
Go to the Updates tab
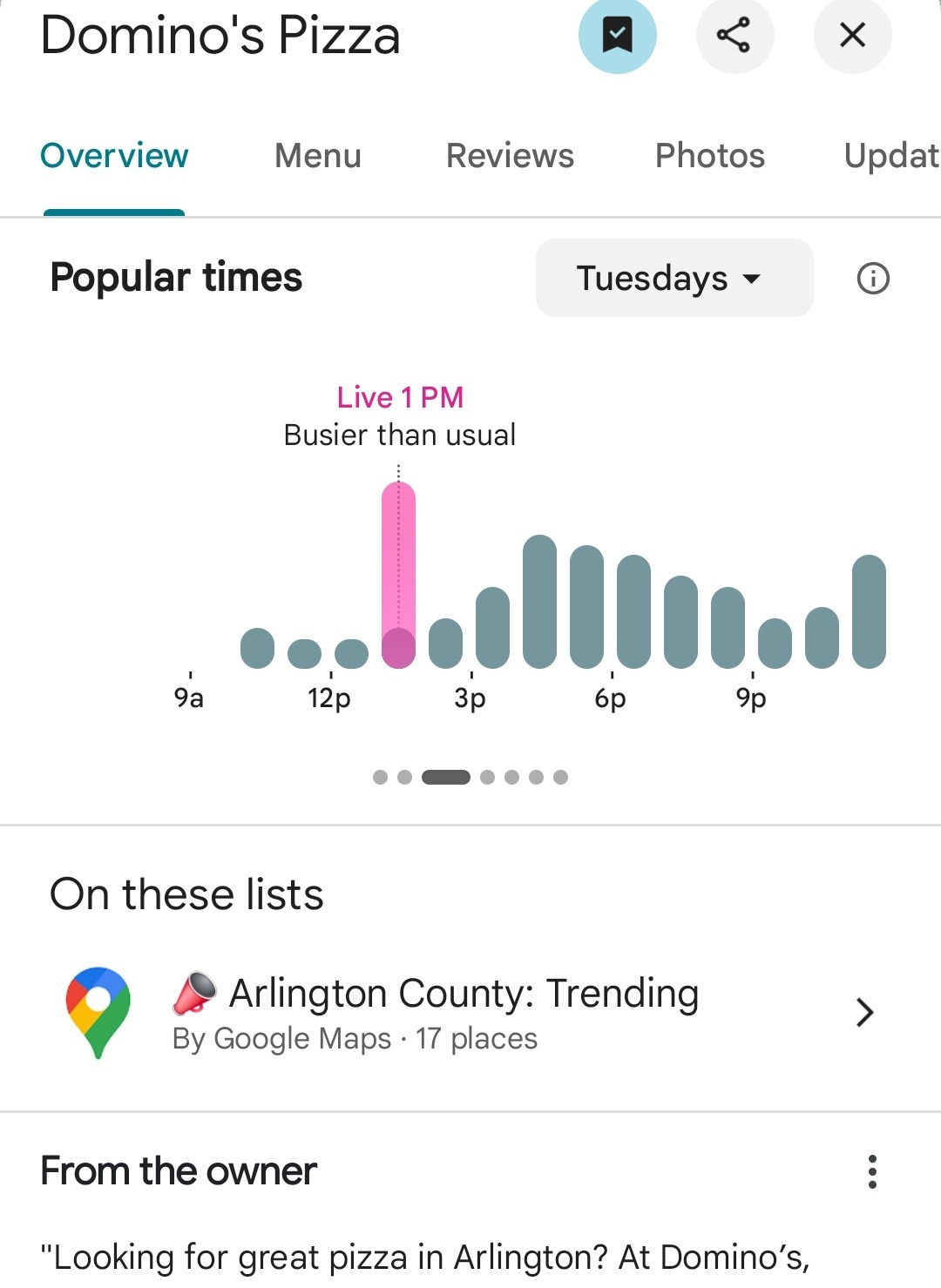[890, 156]
